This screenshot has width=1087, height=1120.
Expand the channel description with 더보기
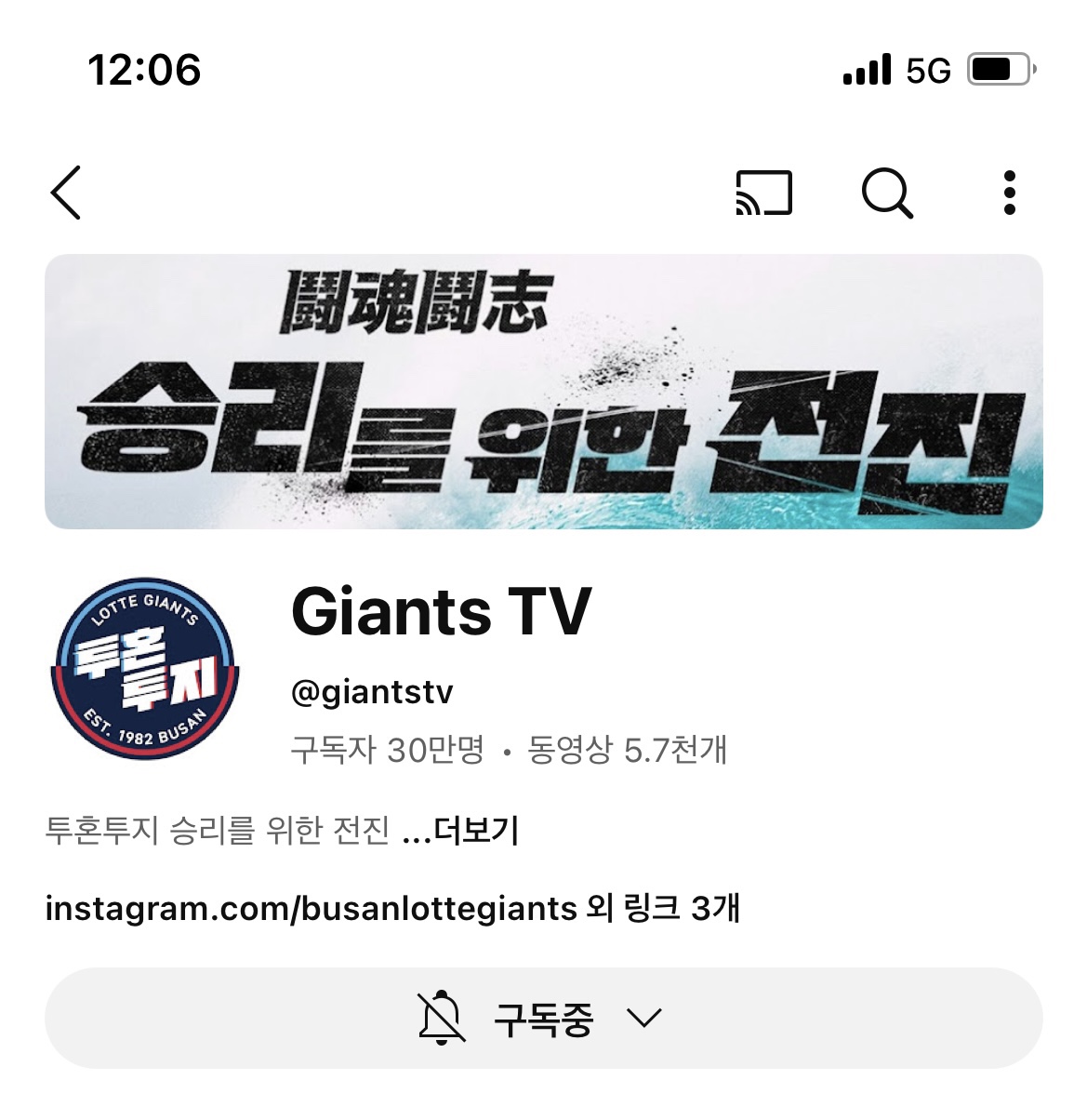pyautogui.click(x=476, y=830)
